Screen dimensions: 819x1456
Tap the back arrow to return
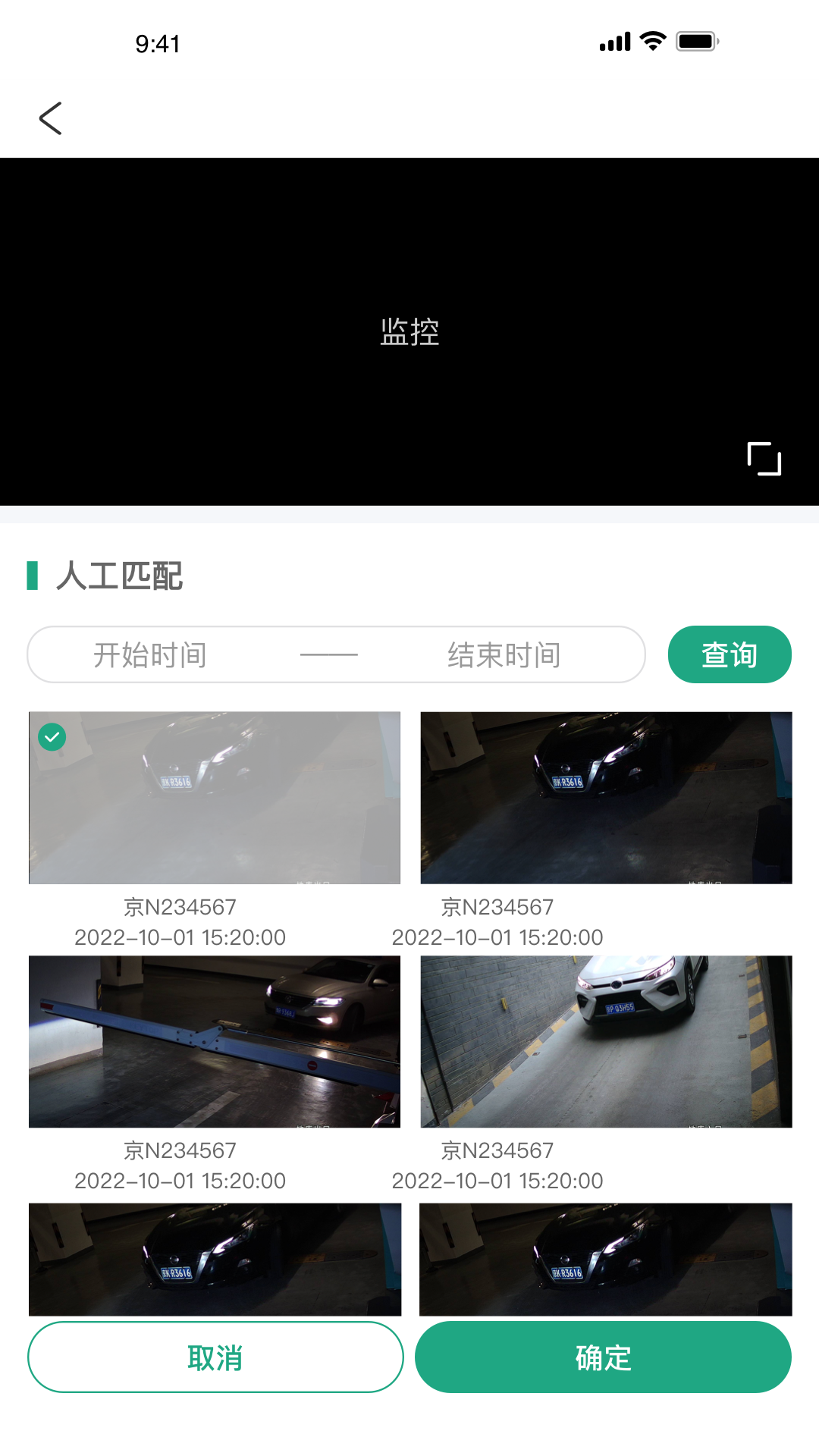click(x=50, y=118)
